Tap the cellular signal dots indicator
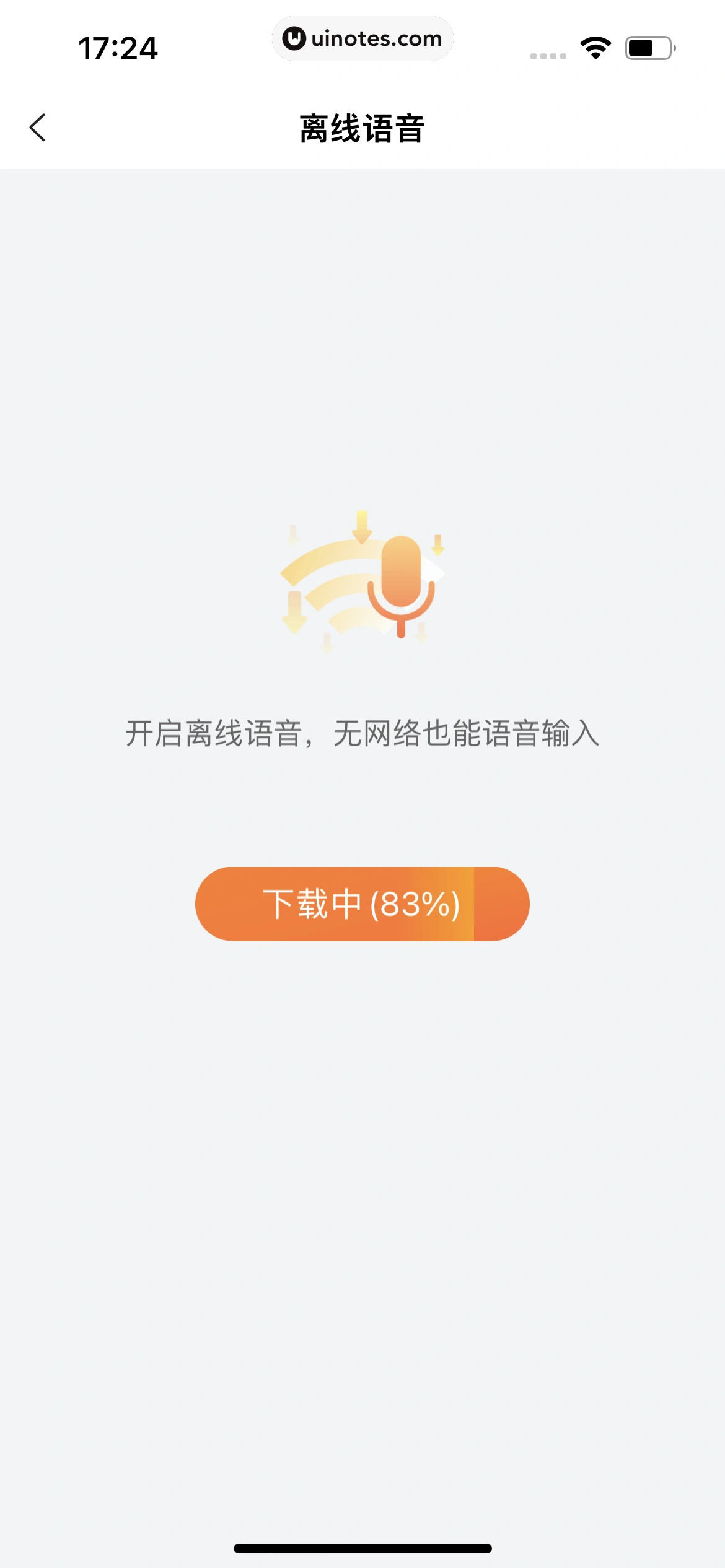725x1568 pixels. [x=548, y=54]
